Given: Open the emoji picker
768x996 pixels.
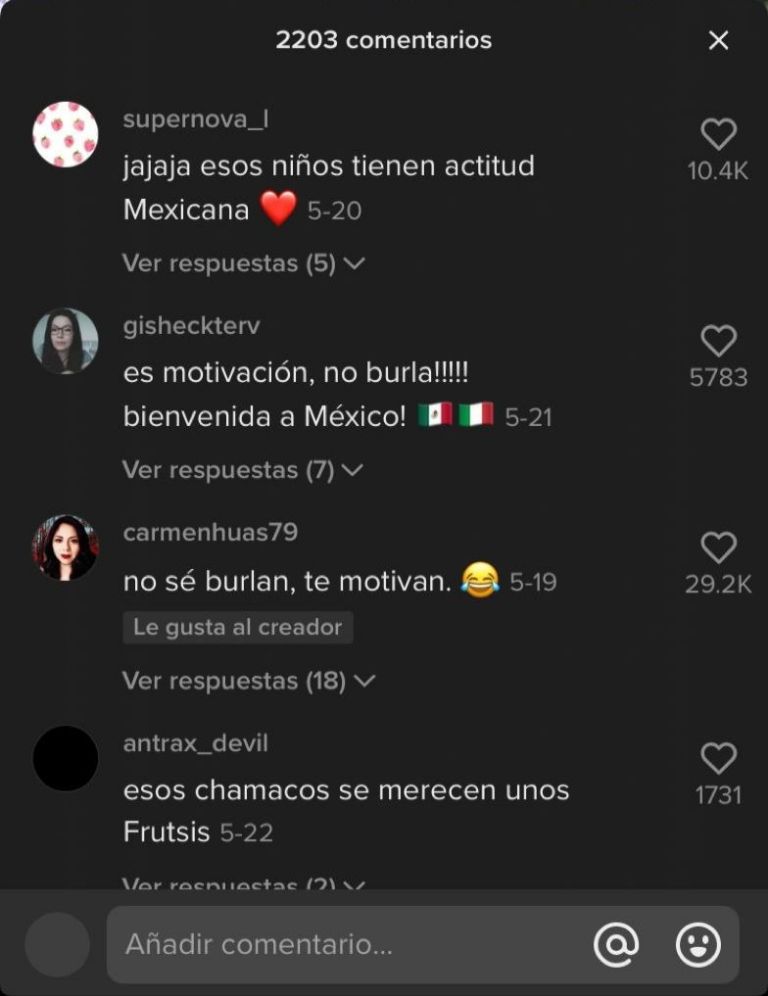Looking at the screenshot, I should point(698,944).
